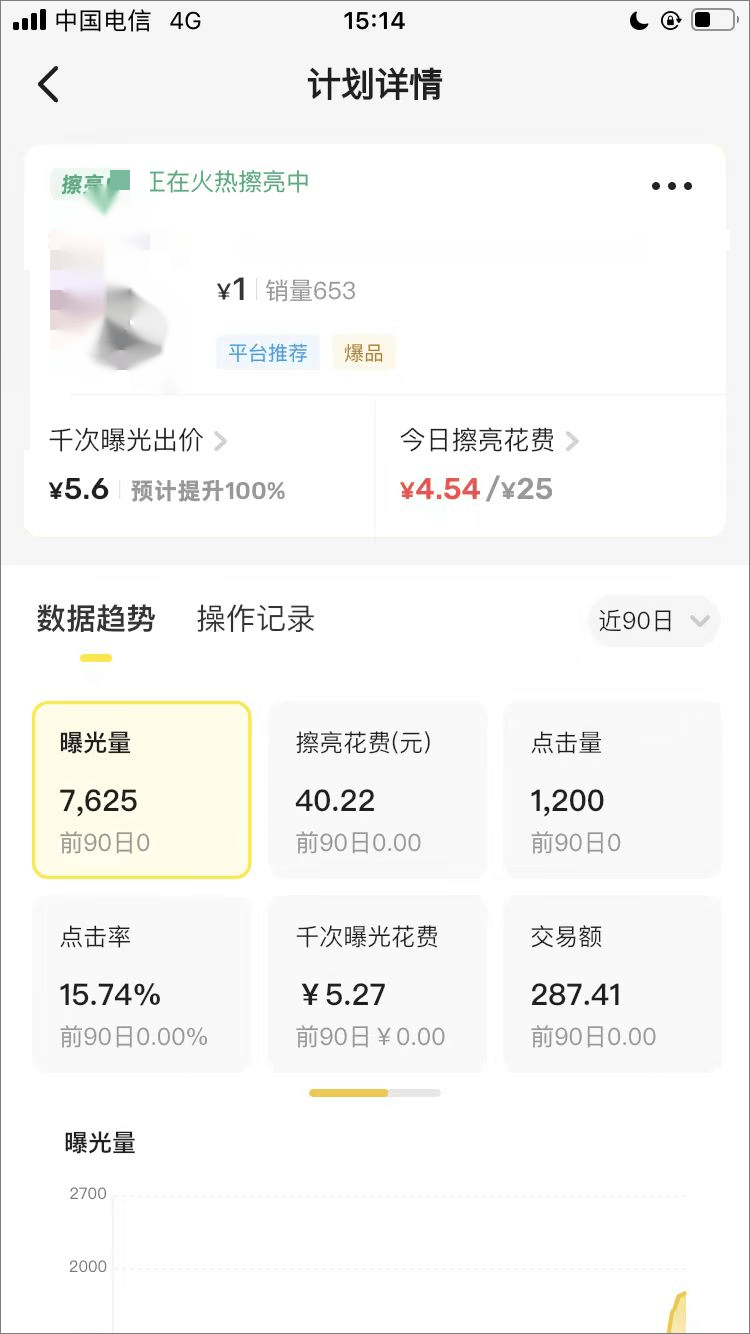Toggle the 千次曝光花费 card selection
Image resolution: width=750 pixels, height=1334 pixels.
point(377,983)
